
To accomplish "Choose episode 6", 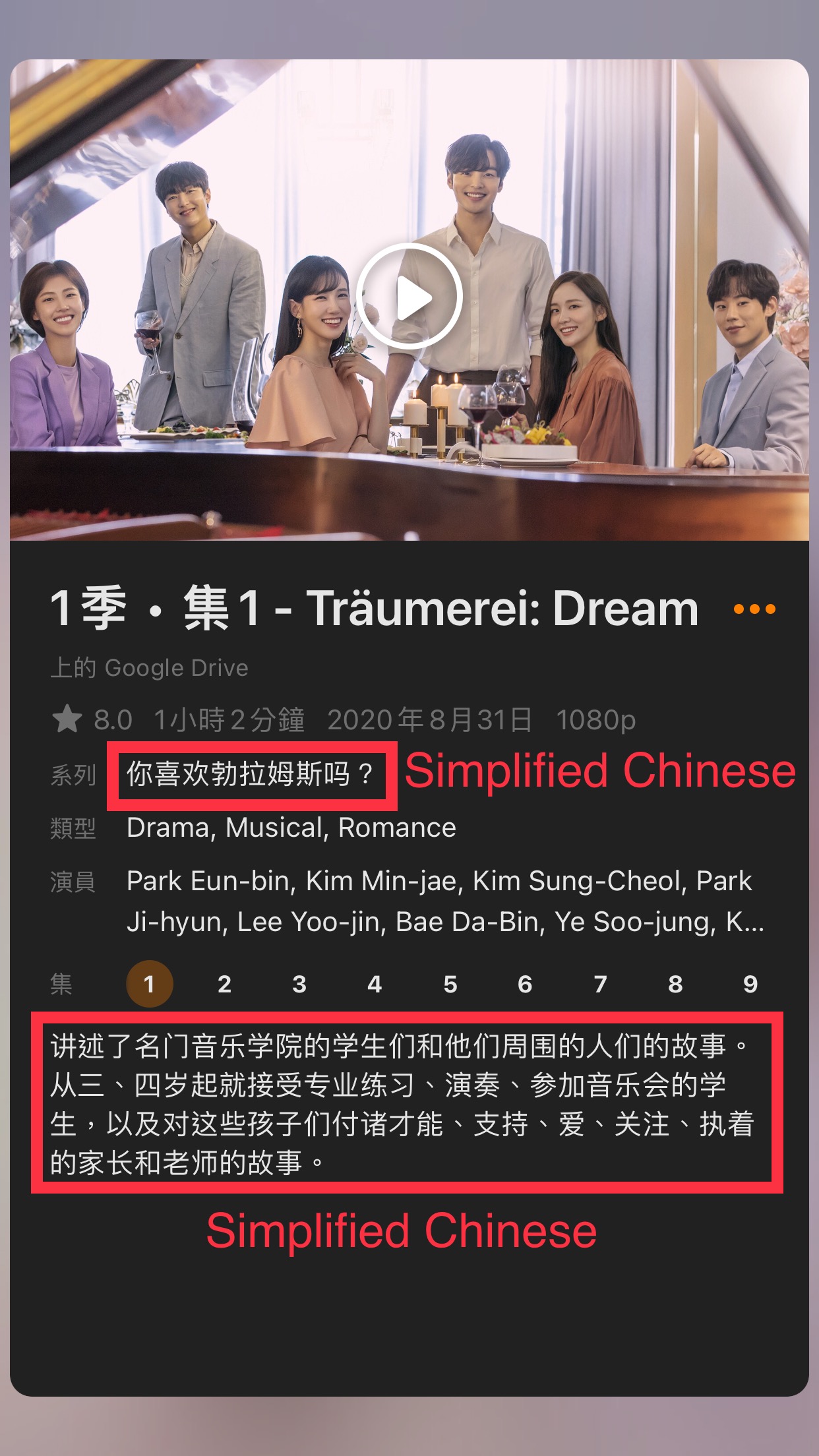I will tap(525, 984).
